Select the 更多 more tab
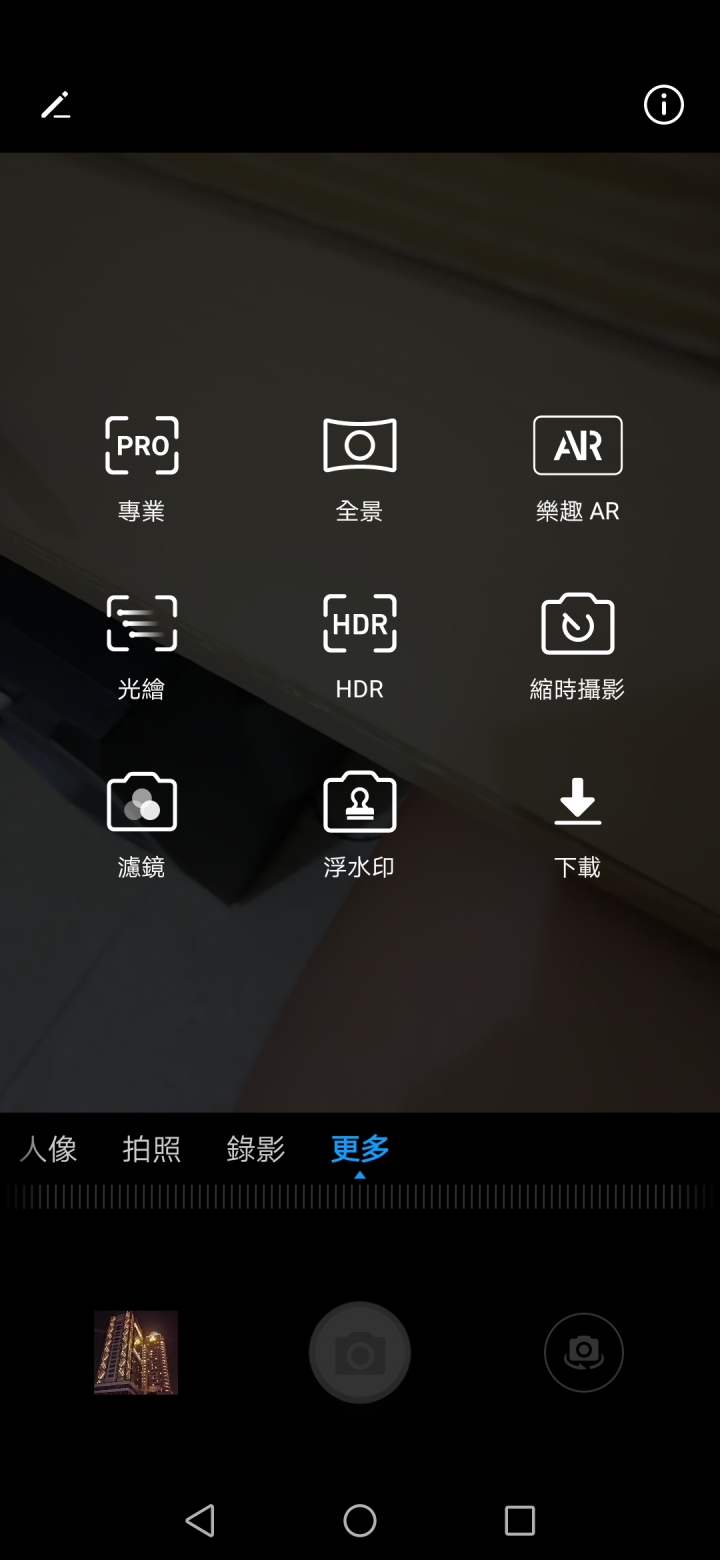The width and height of the screenshot is (720, 1560). tap(360, 1149)
